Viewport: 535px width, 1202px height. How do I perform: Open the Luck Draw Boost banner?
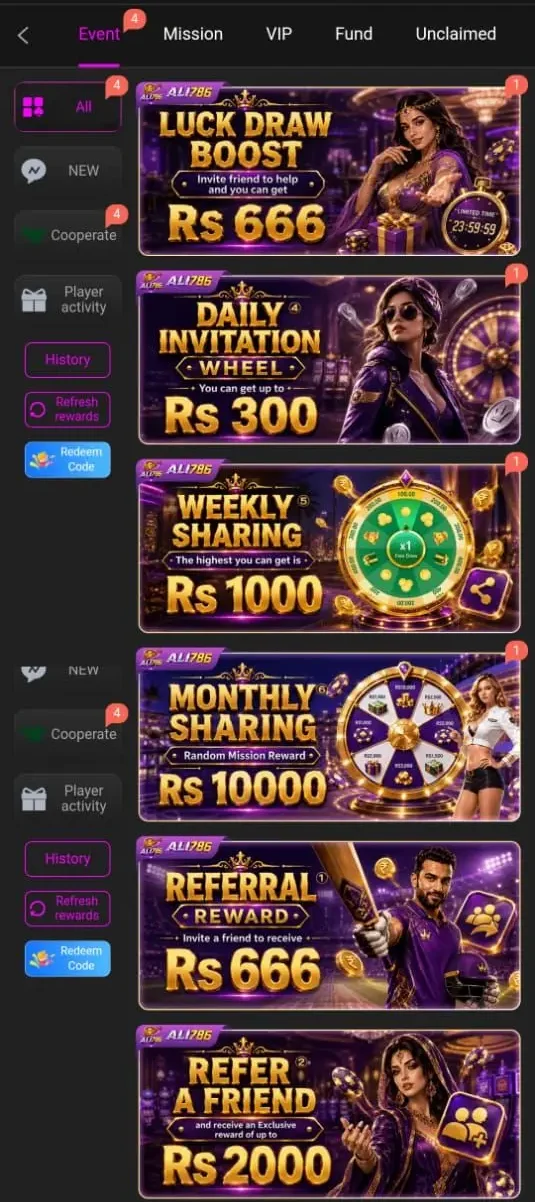coord(329,170)
